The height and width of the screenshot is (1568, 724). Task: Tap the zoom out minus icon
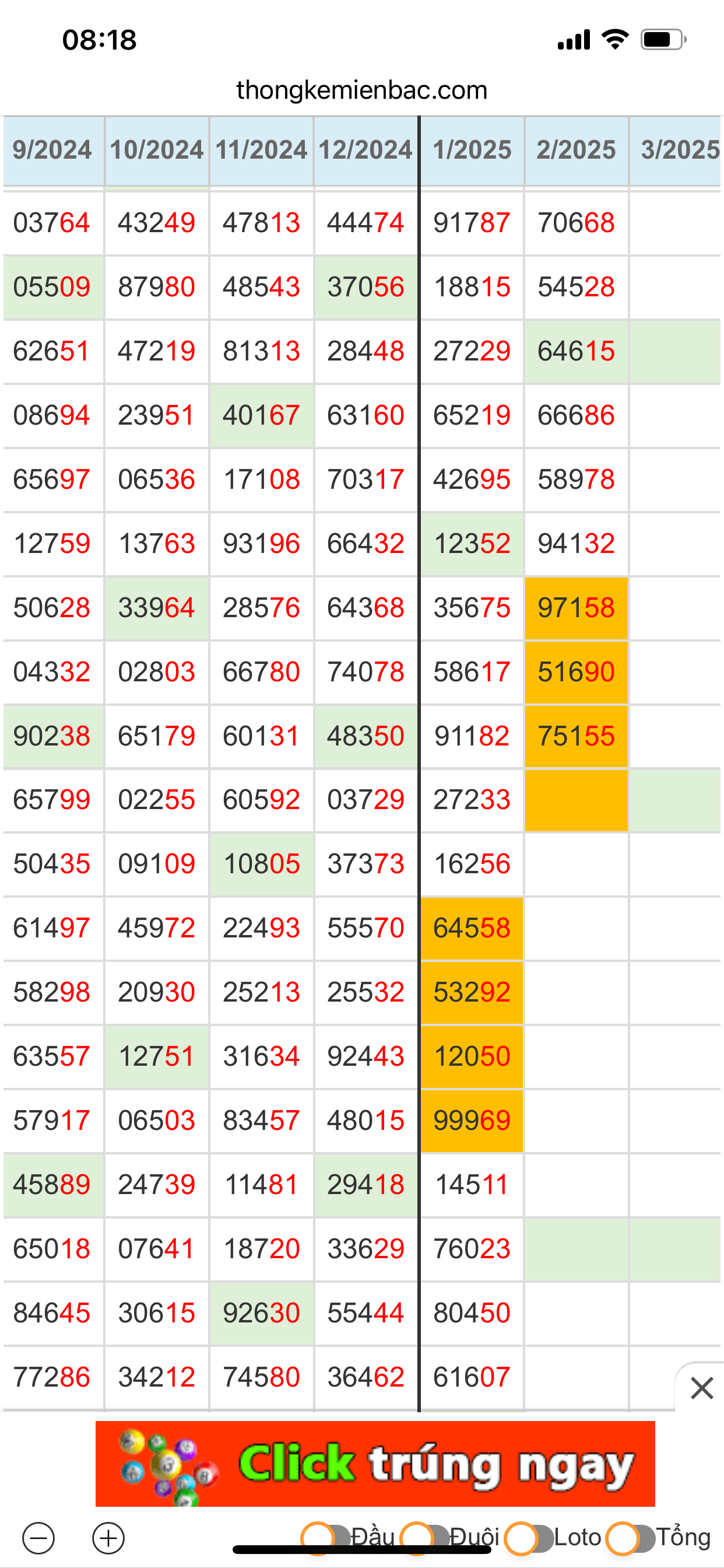click(38, 1539)
